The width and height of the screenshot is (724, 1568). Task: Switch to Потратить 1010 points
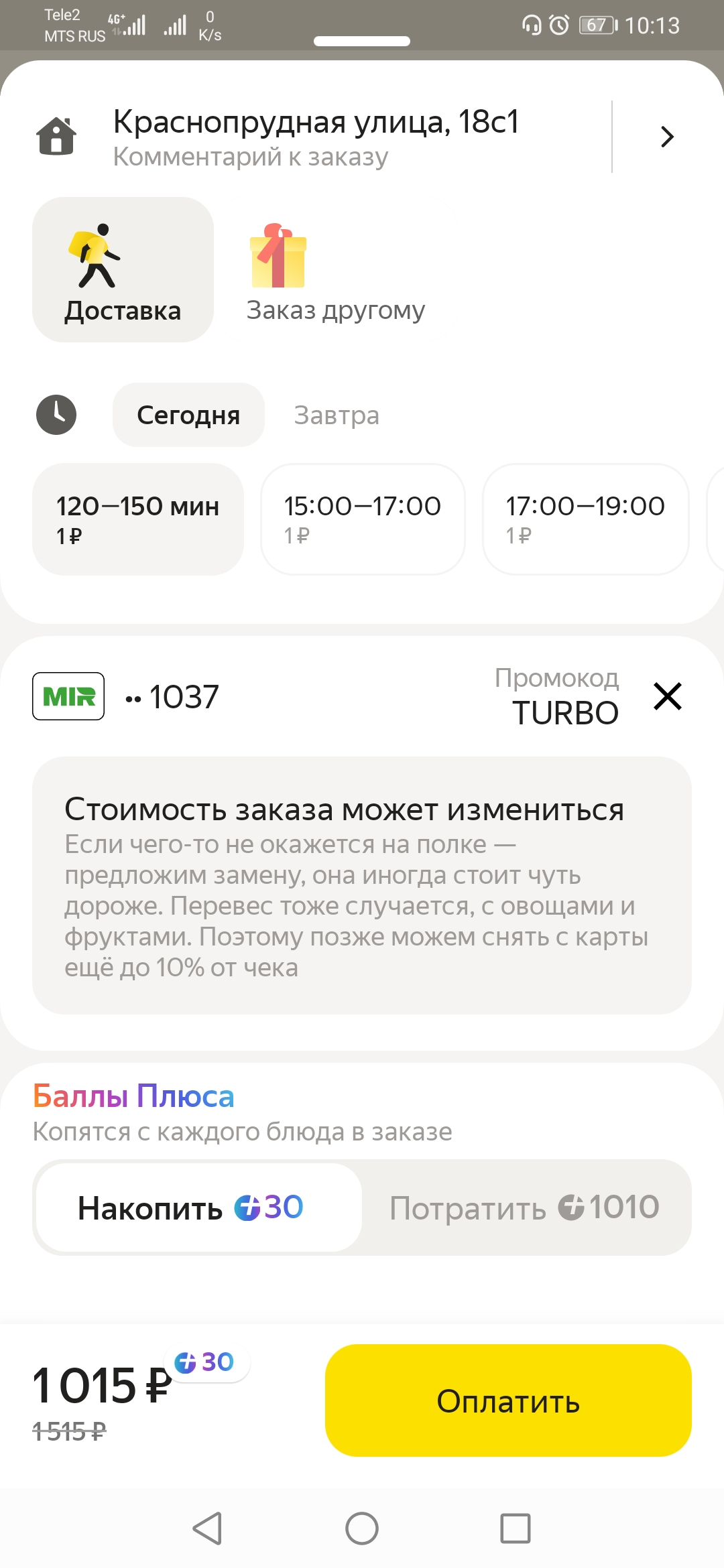525,1207
